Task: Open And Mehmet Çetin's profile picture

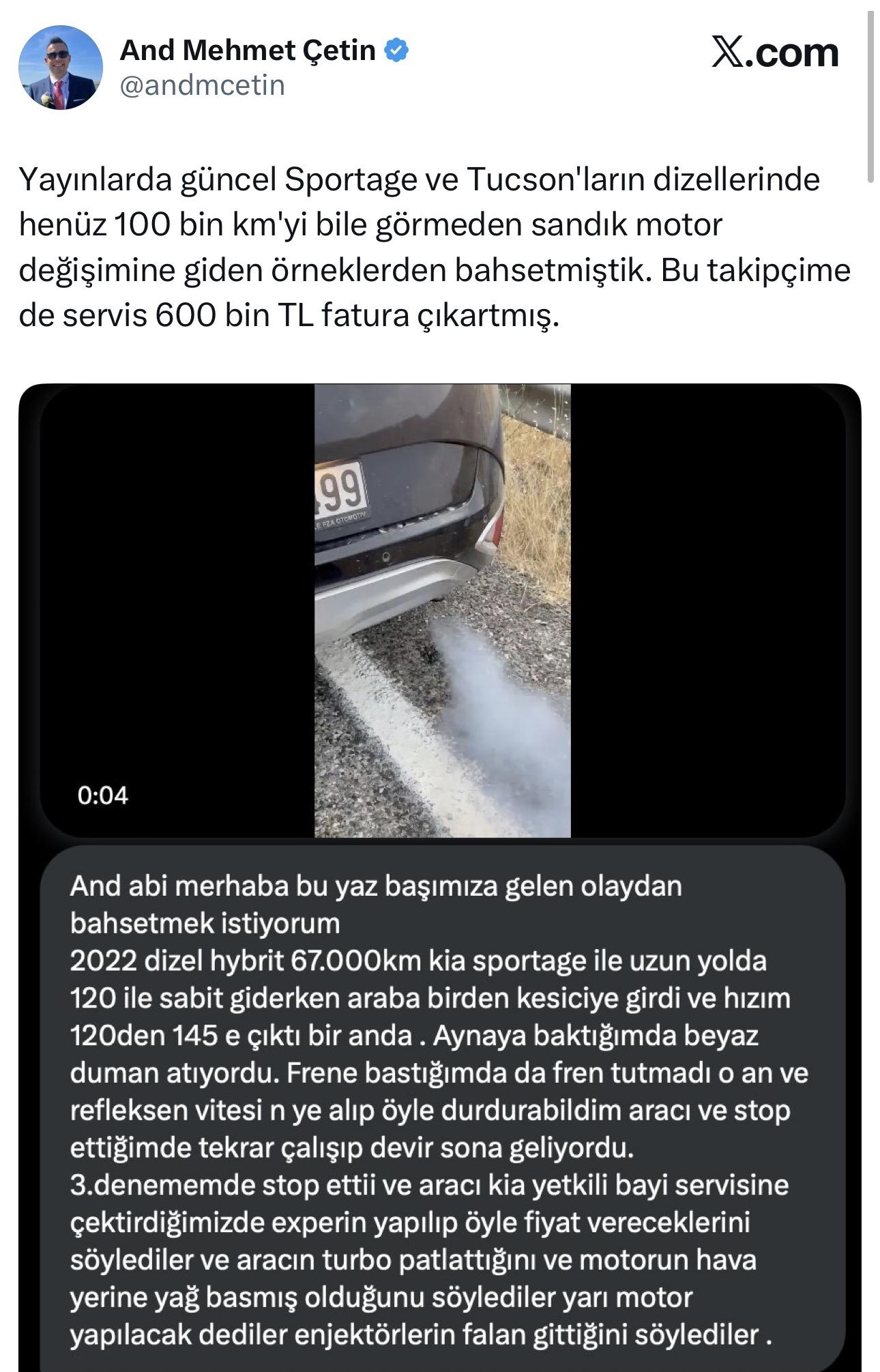Action: (60, 68)
